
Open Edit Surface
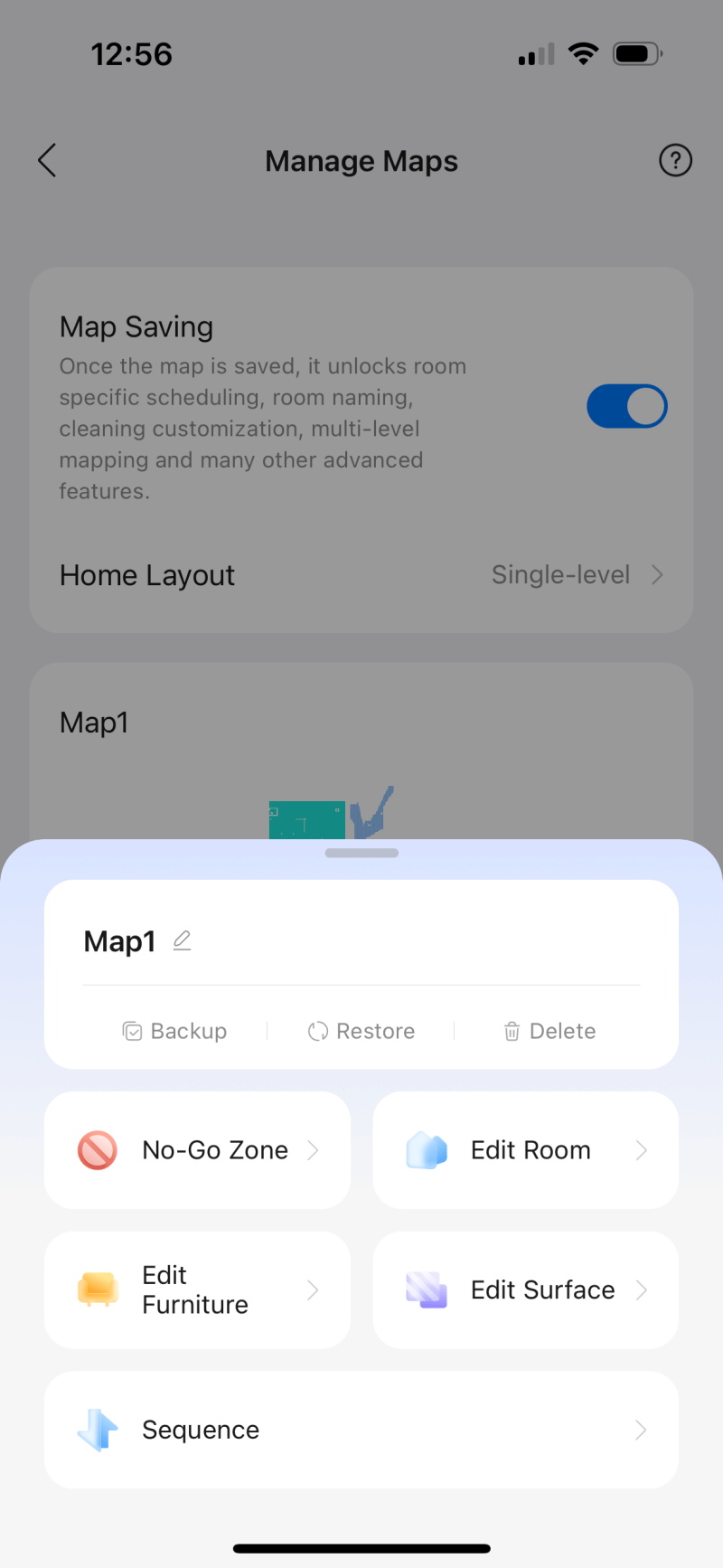coord(525,1289)
